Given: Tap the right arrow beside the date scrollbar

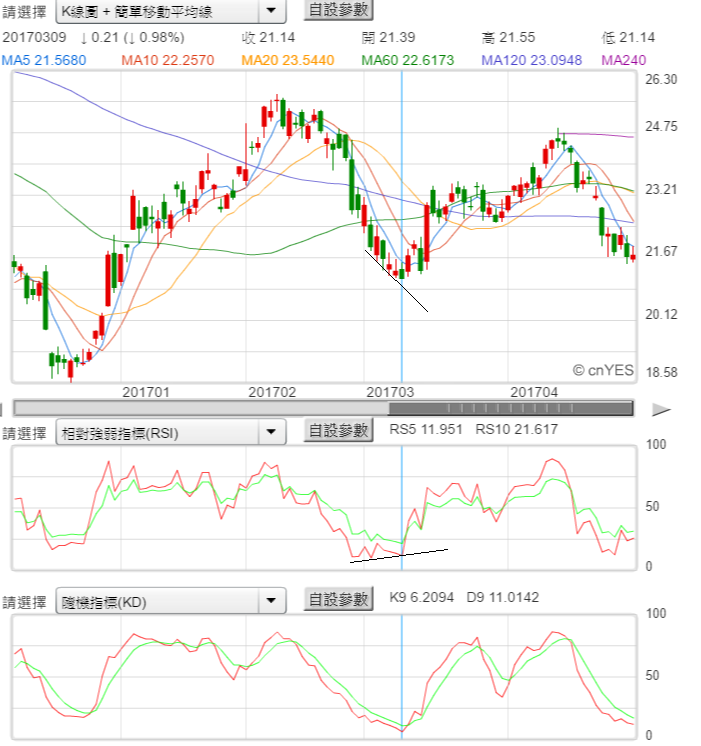Looking at the screenshot, I should 660,409.
